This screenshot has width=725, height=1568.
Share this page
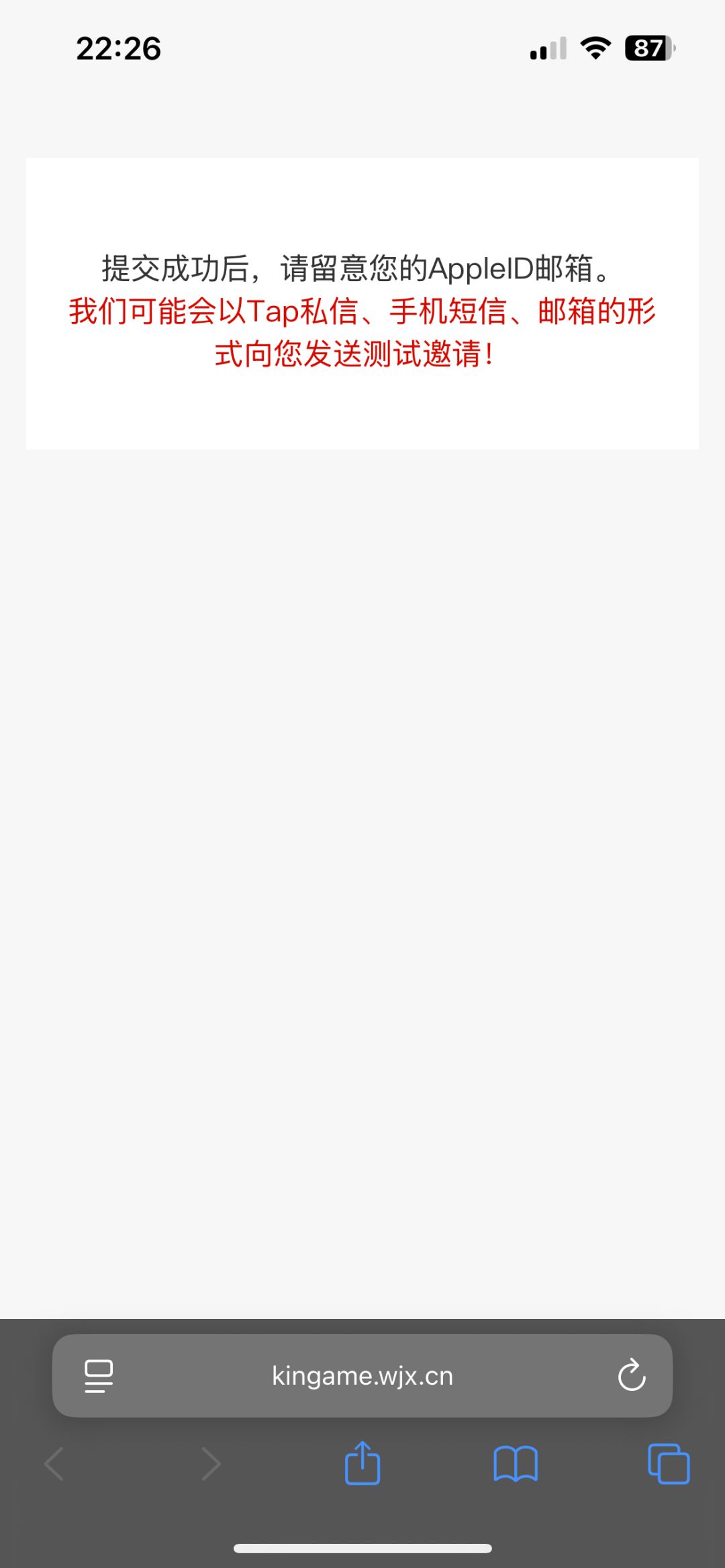click(x=362, y=1463)
